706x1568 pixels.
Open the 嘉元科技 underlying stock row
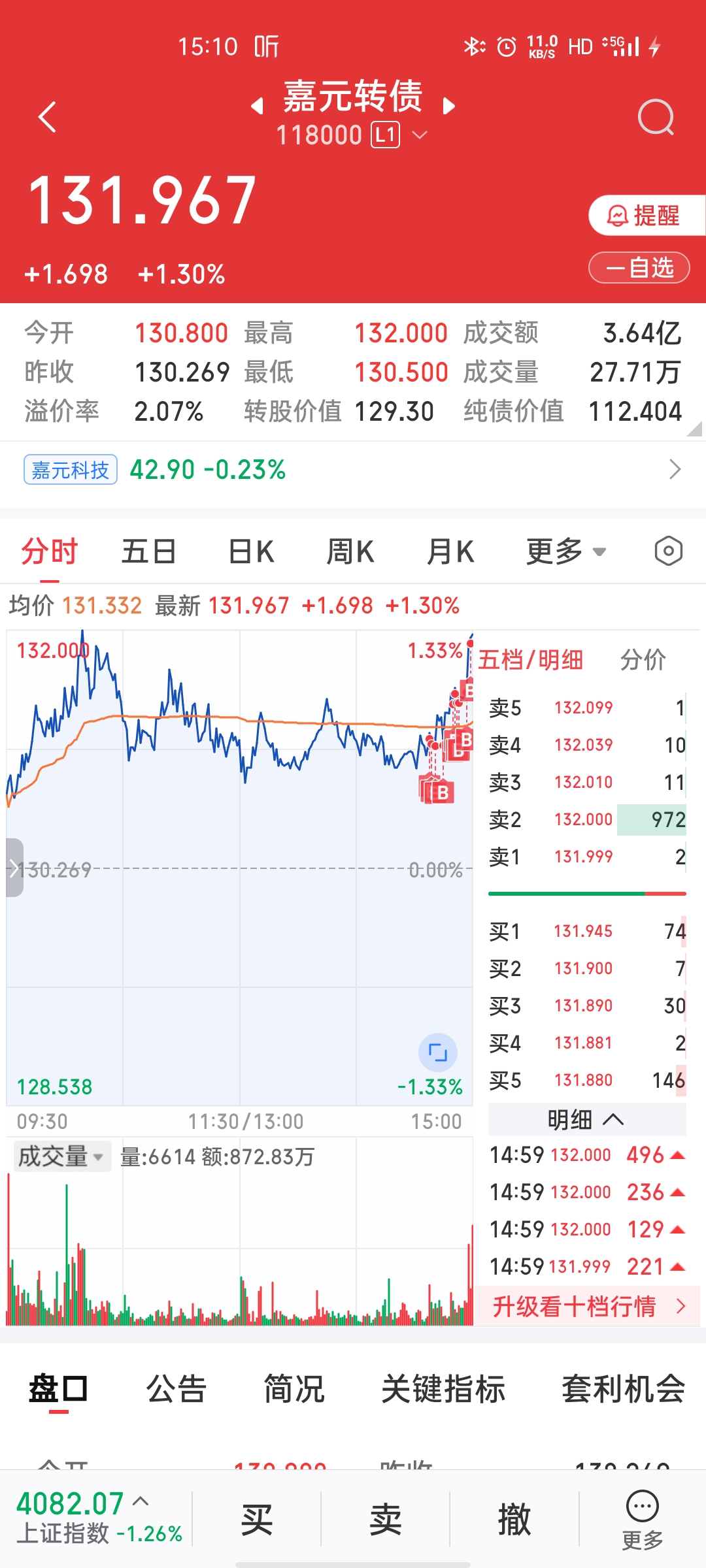[353, 470]
